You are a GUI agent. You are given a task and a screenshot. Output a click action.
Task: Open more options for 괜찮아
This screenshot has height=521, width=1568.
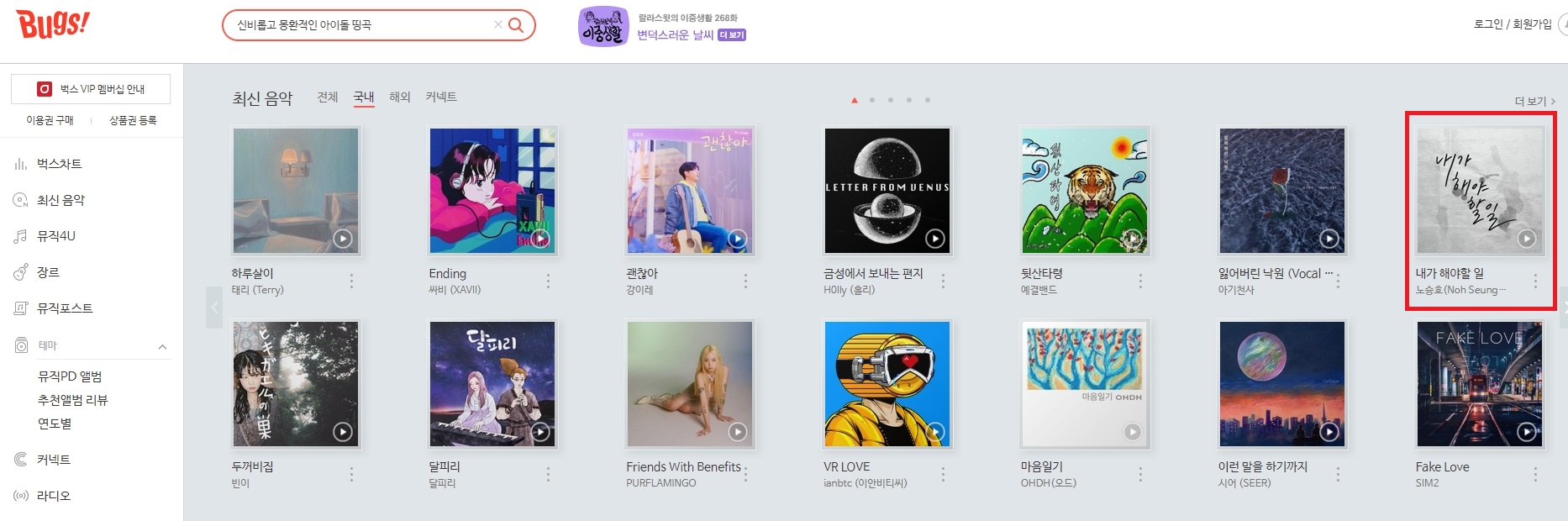745,282
